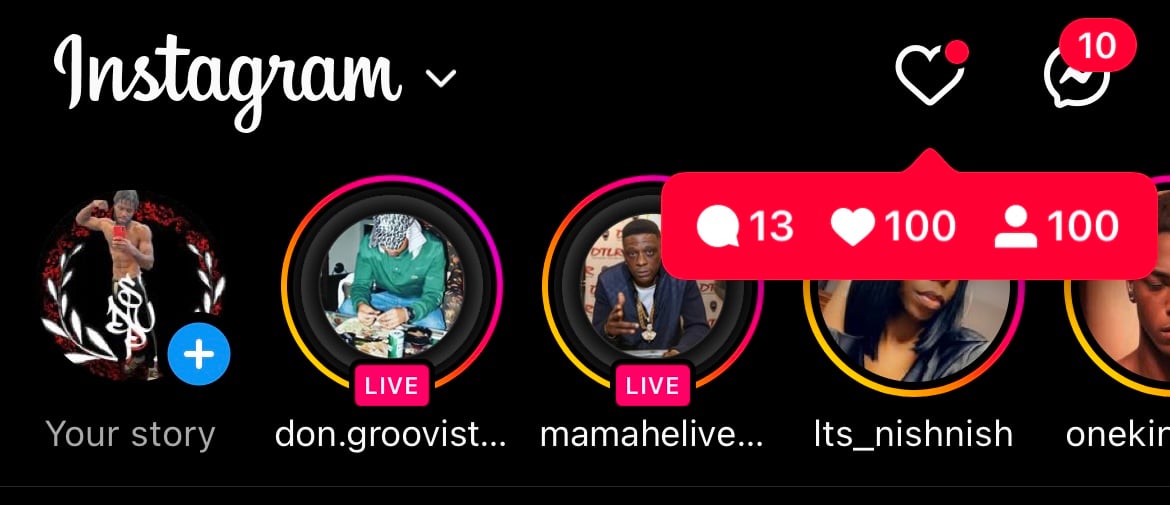Open Messenger direct messages

(x=1076, y=76)
